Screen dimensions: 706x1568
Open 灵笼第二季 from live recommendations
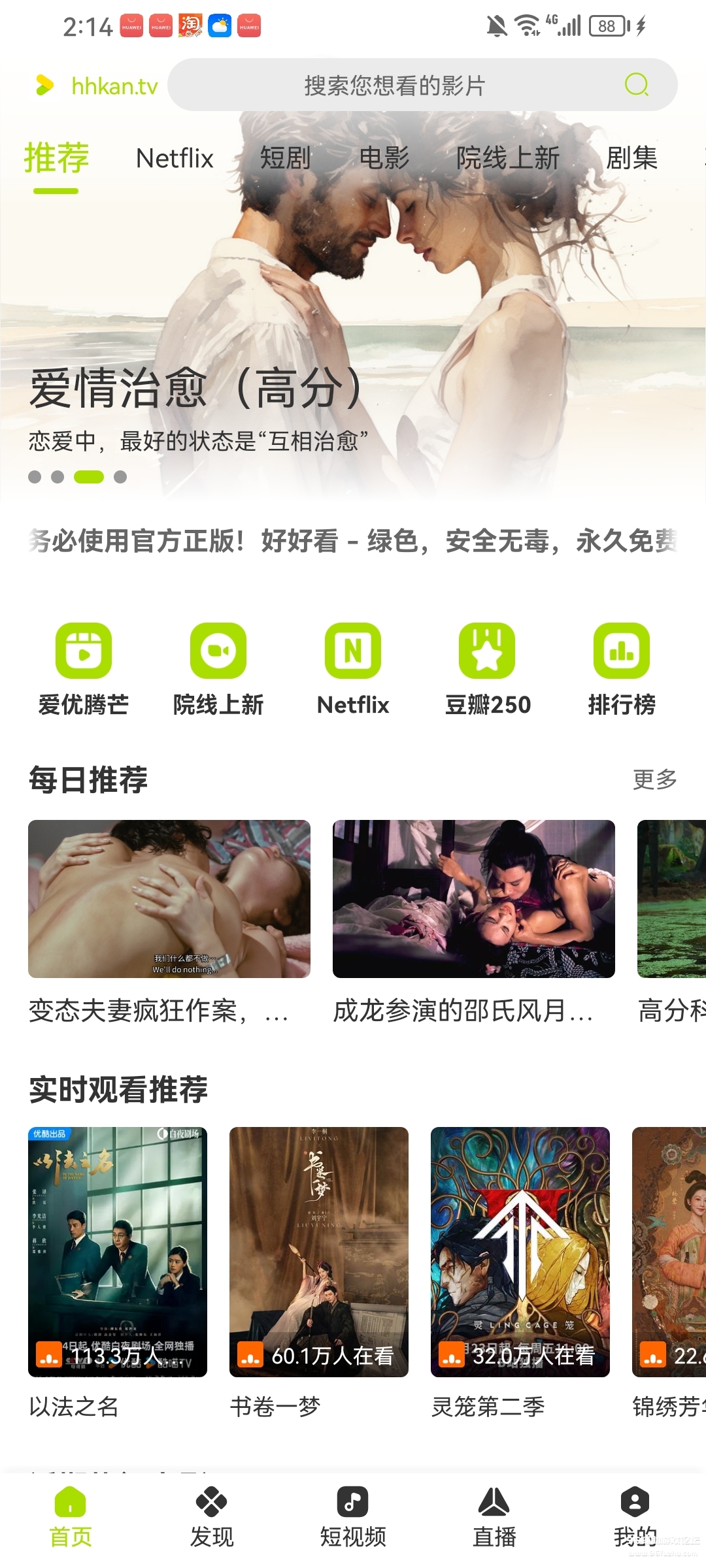click(520, 1252)
